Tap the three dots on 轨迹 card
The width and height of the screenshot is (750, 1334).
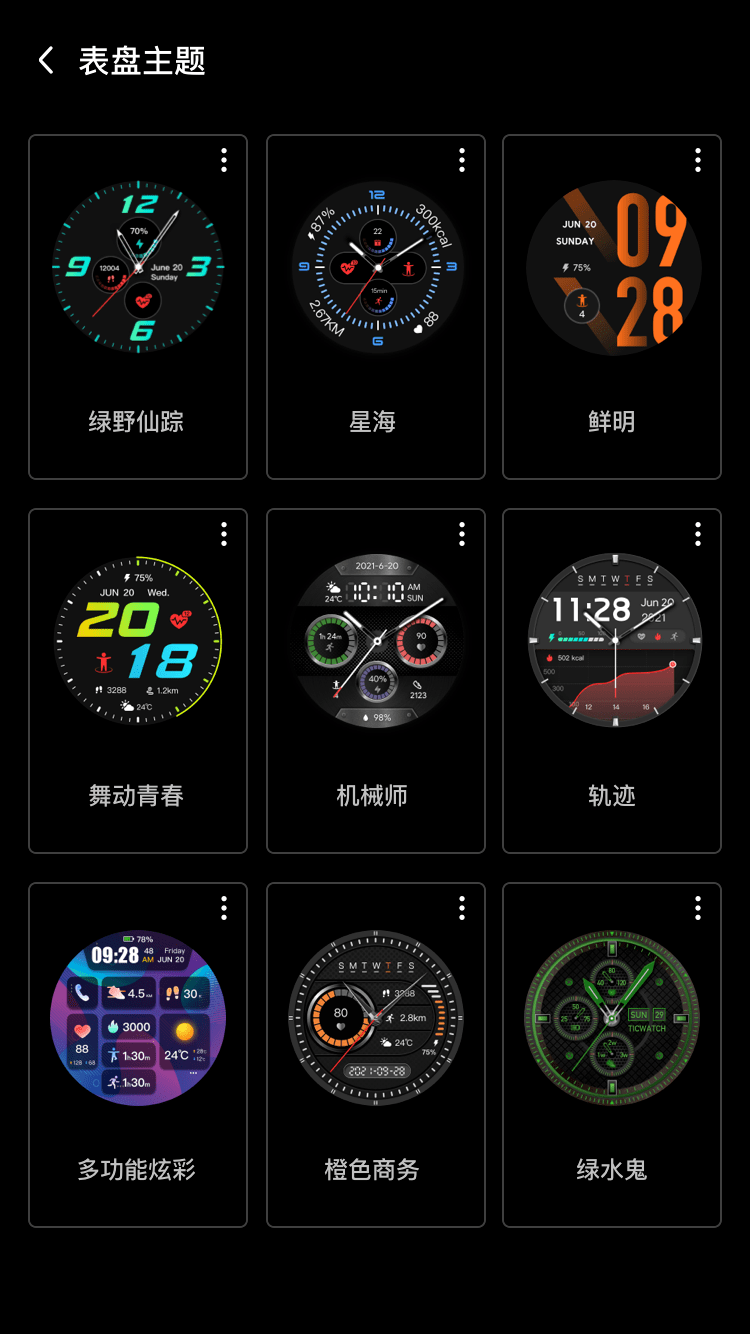point(698,534)
